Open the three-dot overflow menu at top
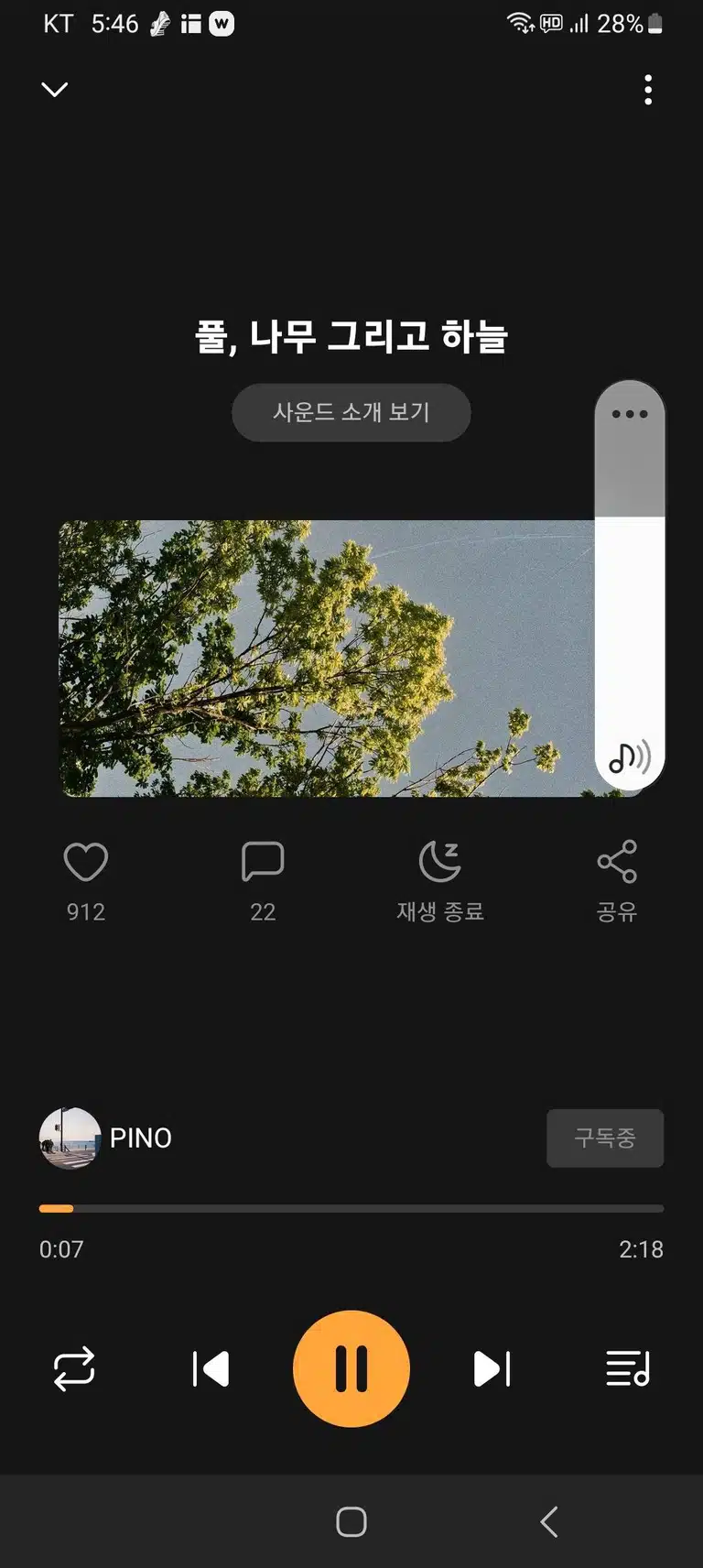Image resolution: width=703 pixels, height=1568 pixels. point(648,90)
